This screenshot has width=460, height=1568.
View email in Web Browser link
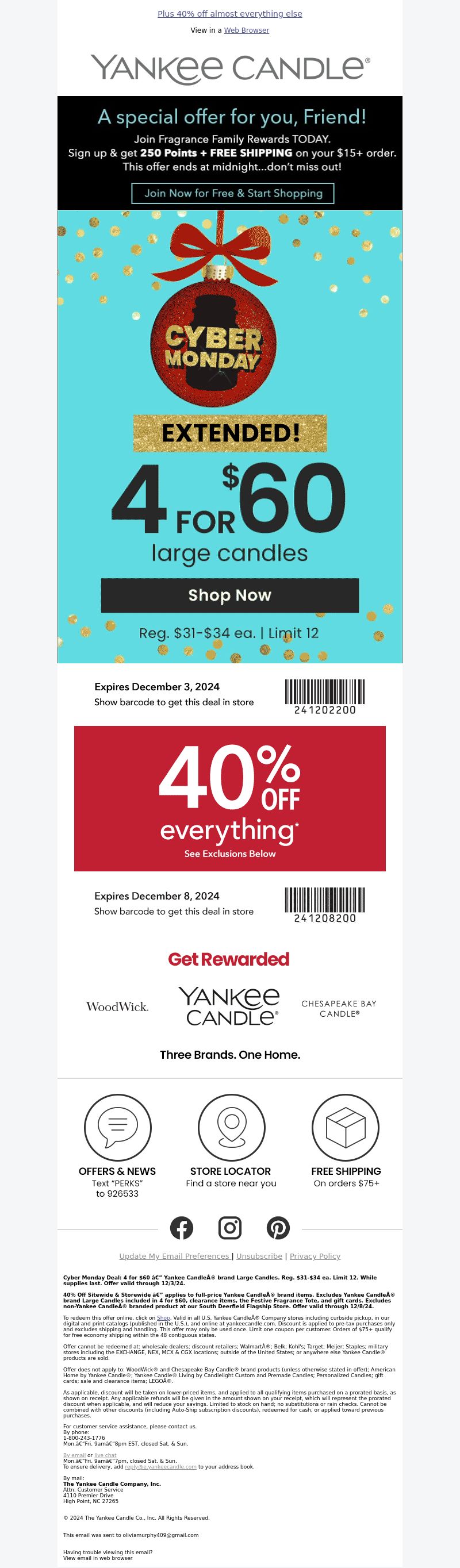[246, 30]
